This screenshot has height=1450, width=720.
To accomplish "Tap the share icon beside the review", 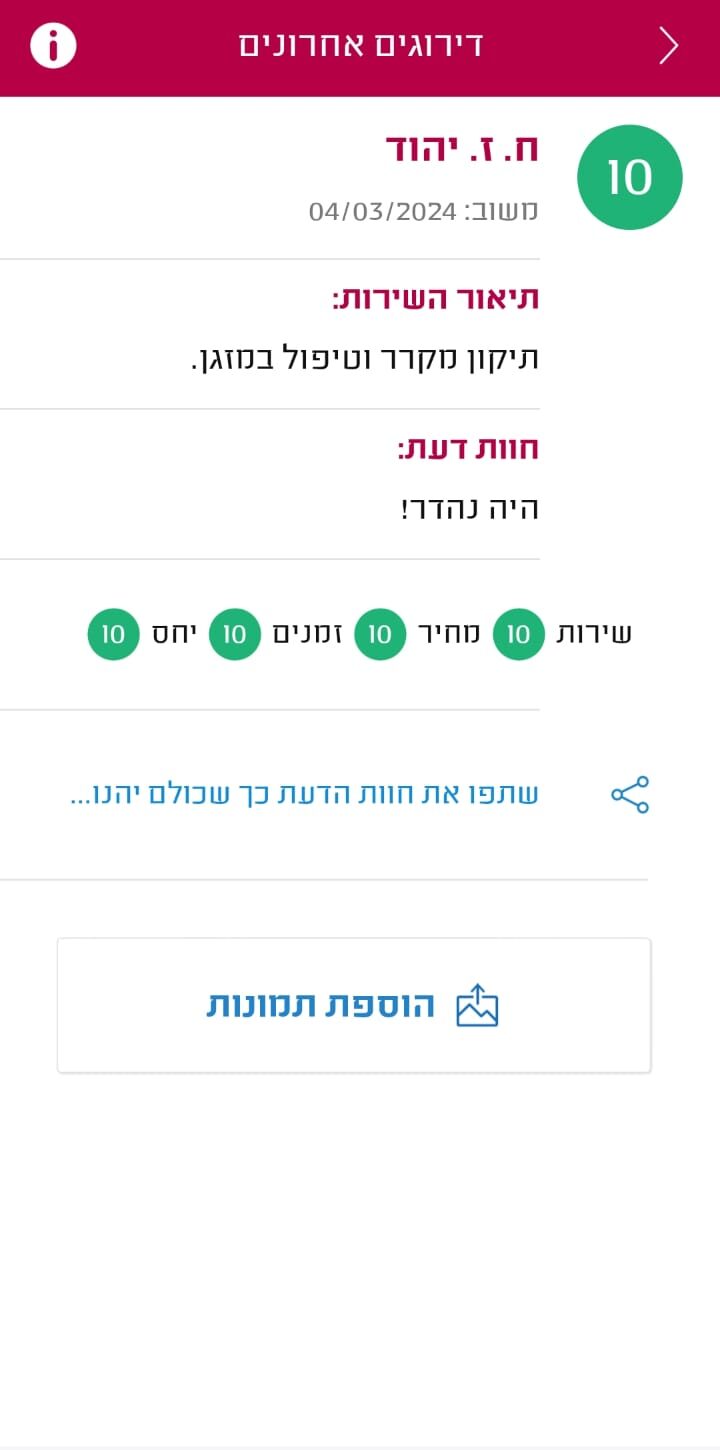I will click(x=630, y=795).
